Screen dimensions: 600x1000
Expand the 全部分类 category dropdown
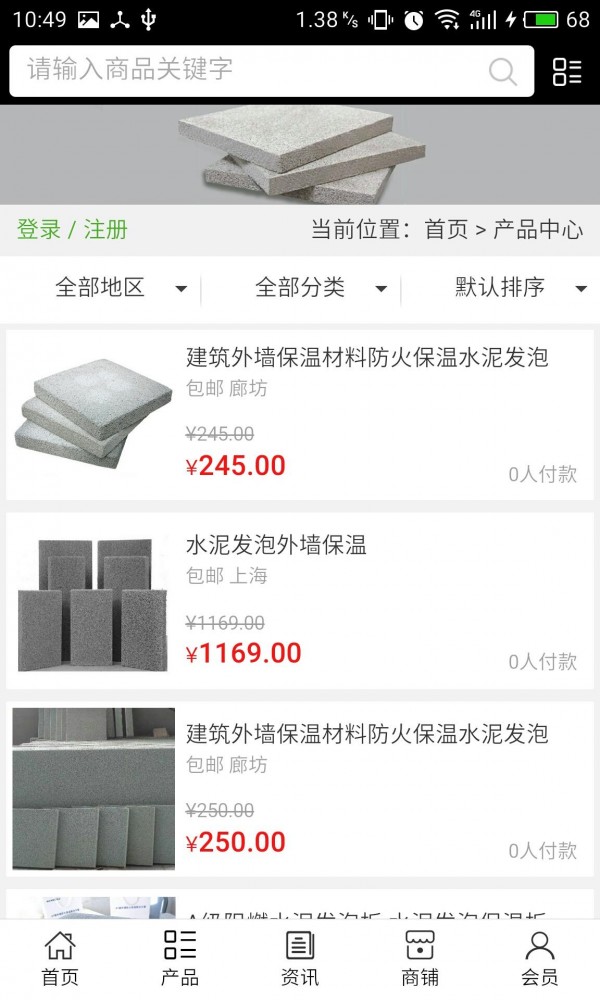point(320,288)
